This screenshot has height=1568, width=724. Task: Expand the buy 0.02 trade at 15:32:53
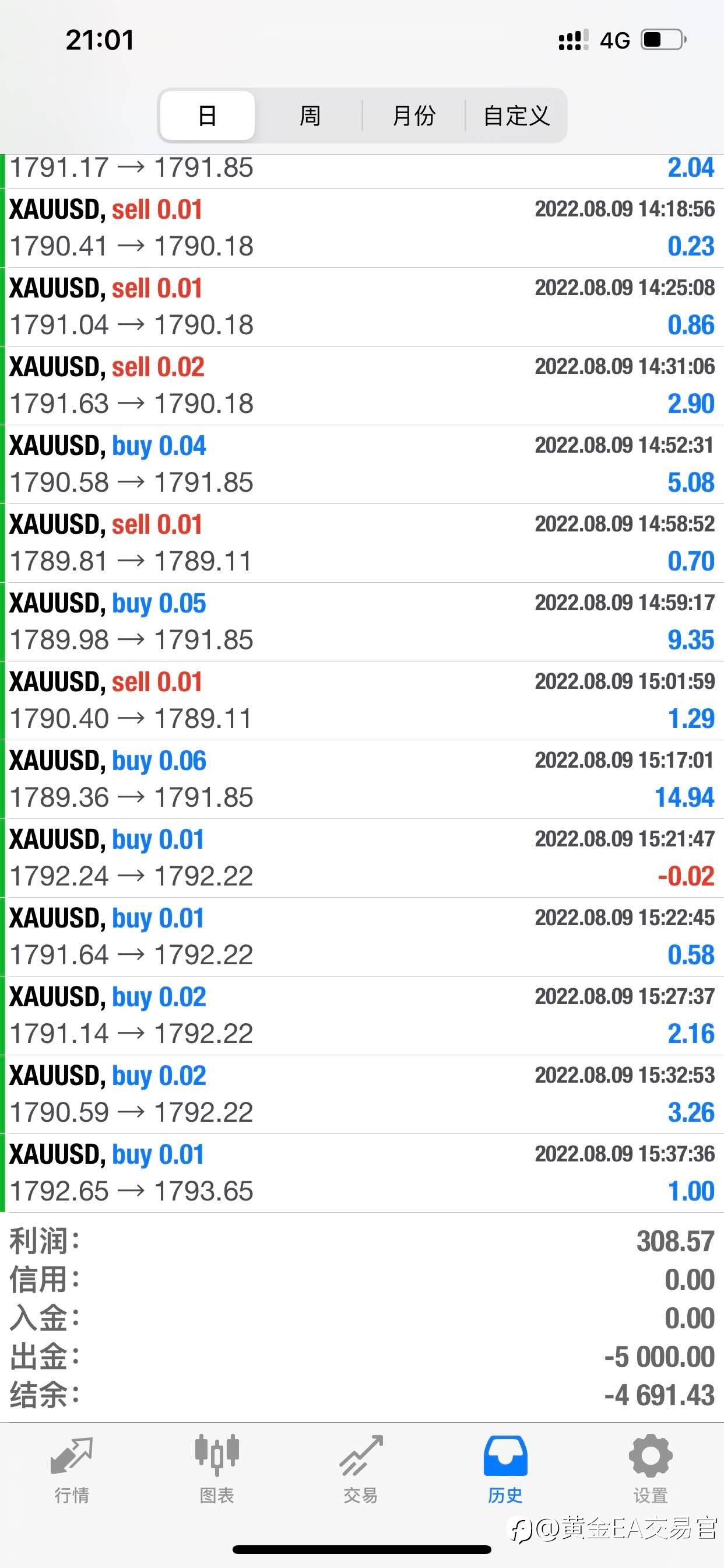pyautogui.click(x=362, y=1094)
